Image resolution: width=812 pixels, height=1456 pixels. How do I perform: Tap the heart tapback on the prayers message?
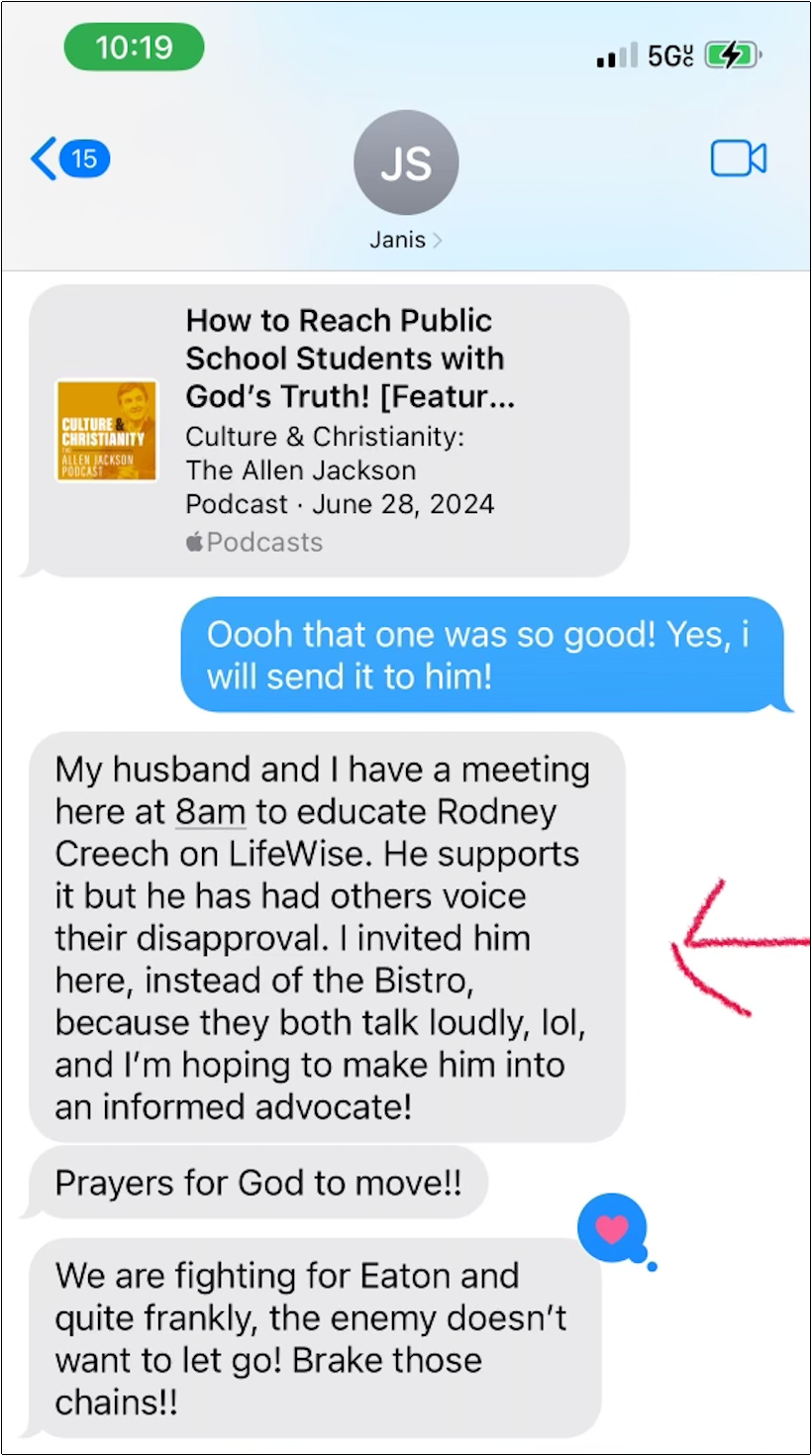pyautogui.click(x=612, y=1226)
